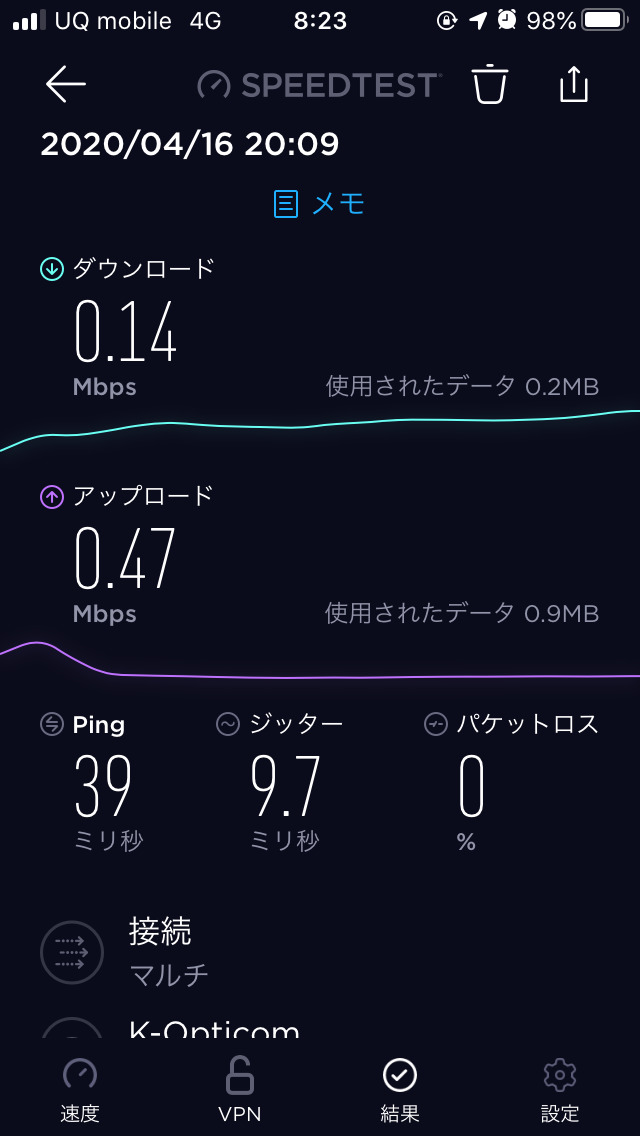Switch to the 速度 tab
The height and width of the screenshot is (1136, 640).
[80, 1089]
